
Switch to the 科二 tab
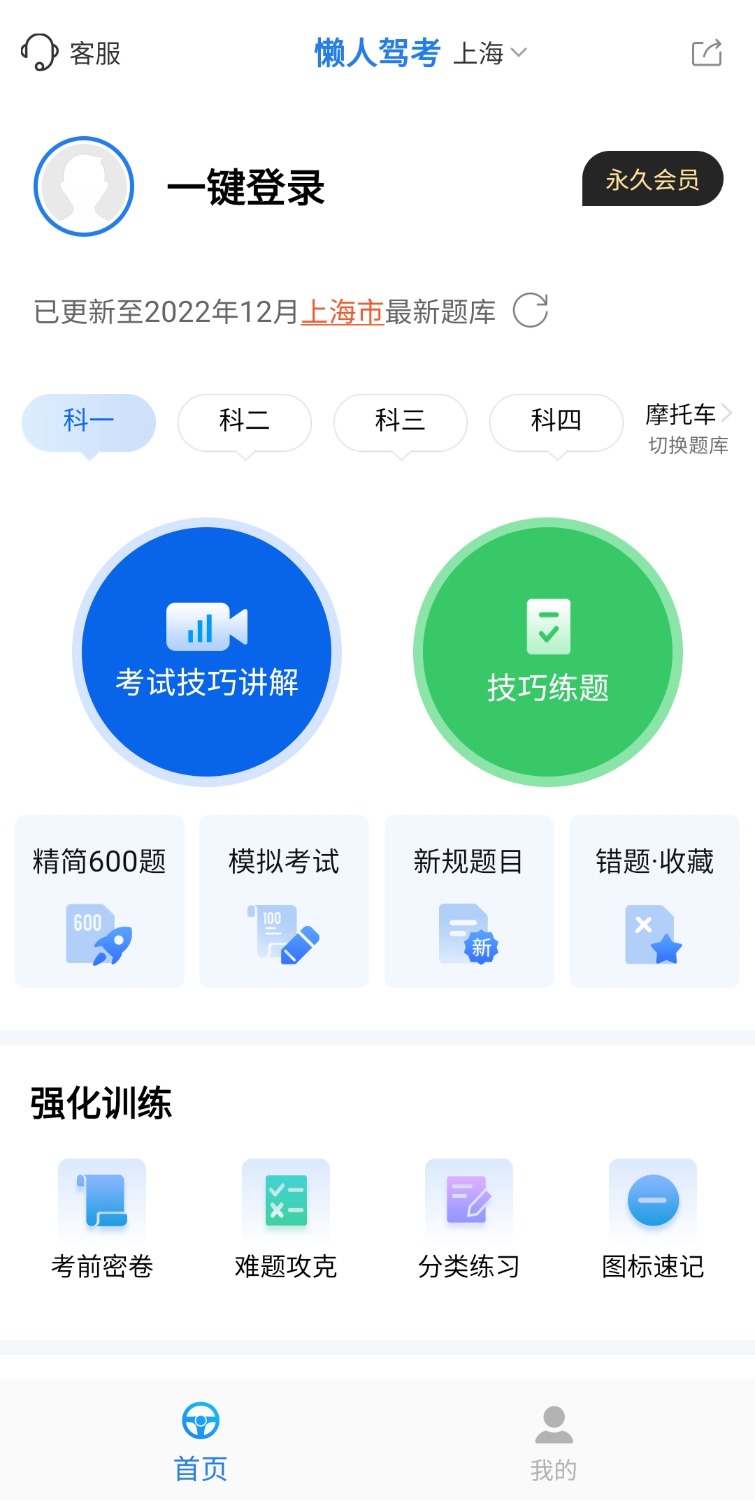[244, 421]
